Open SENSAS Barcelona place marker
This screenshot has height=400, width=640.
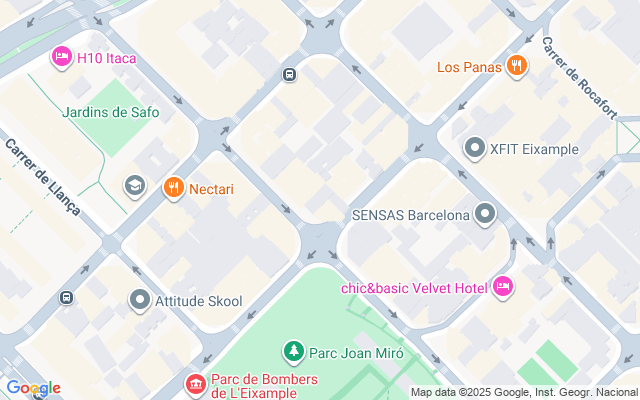pos(486,214)
